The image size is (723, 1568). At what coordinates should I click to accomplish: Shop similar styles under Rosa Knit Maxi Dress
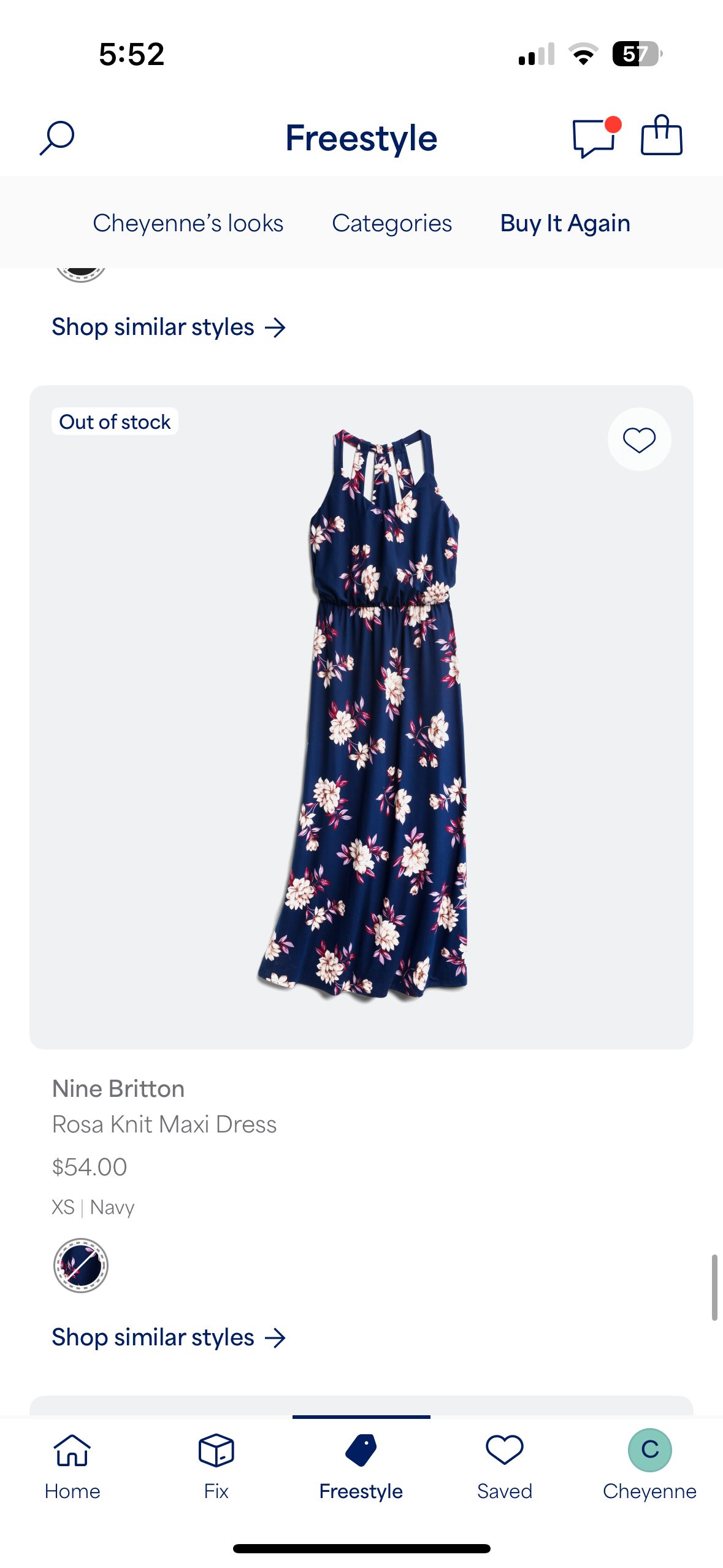[169, 1337]
